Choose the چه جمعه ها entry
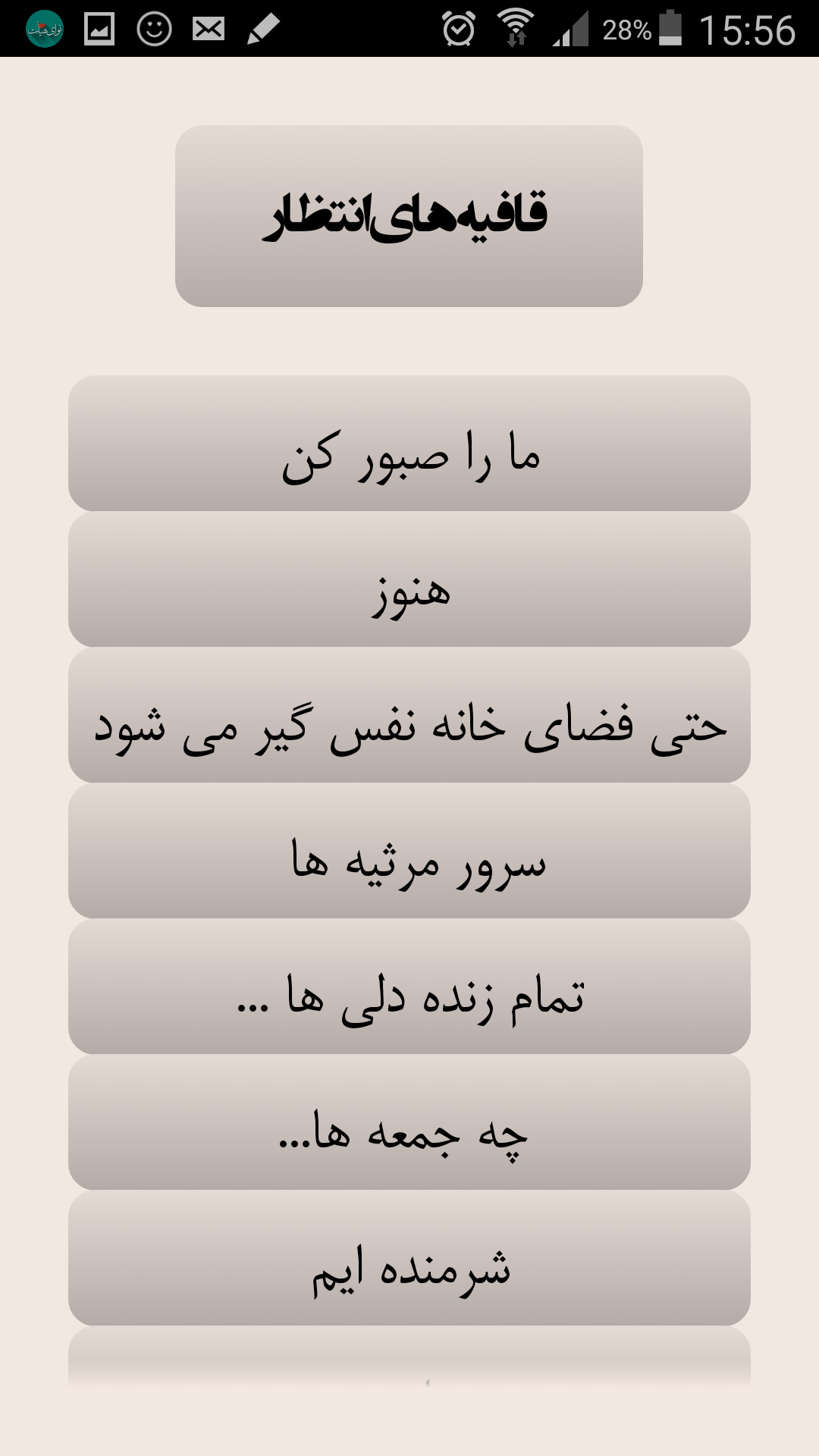 pyautogui.click(x=409, y=1122)
